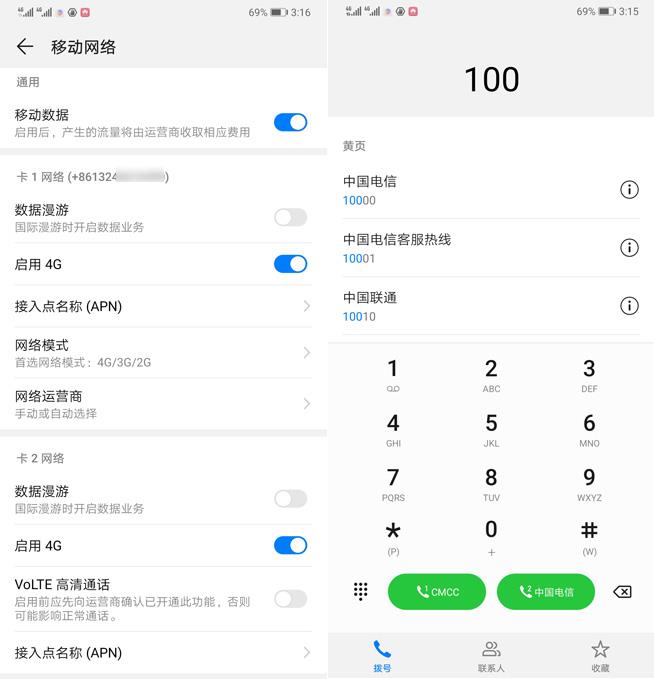Tap the # key on the dialpad
This screenshot has height=679, width=654.
[589, 536]
